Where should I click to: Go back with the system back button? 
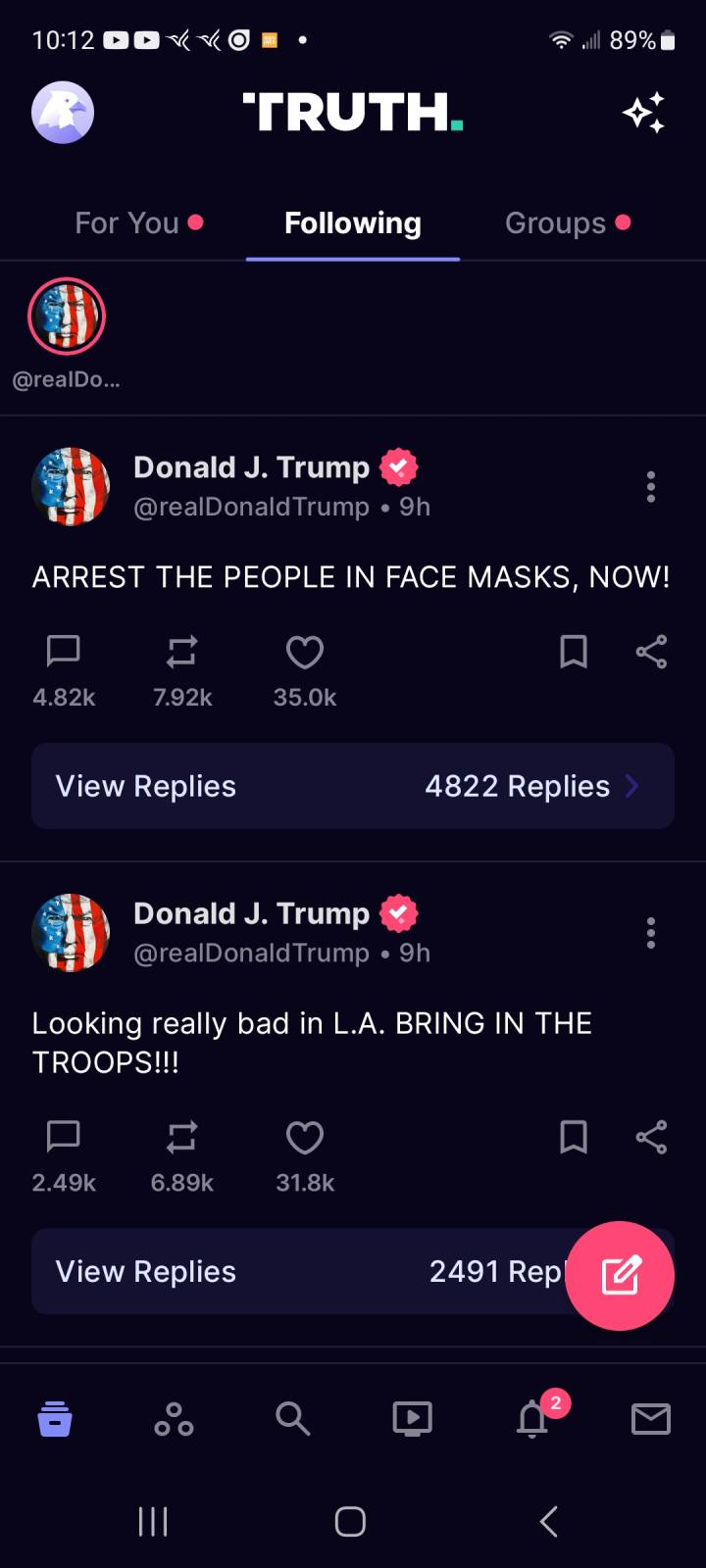pyautogui.click(x=549, y=1521)
